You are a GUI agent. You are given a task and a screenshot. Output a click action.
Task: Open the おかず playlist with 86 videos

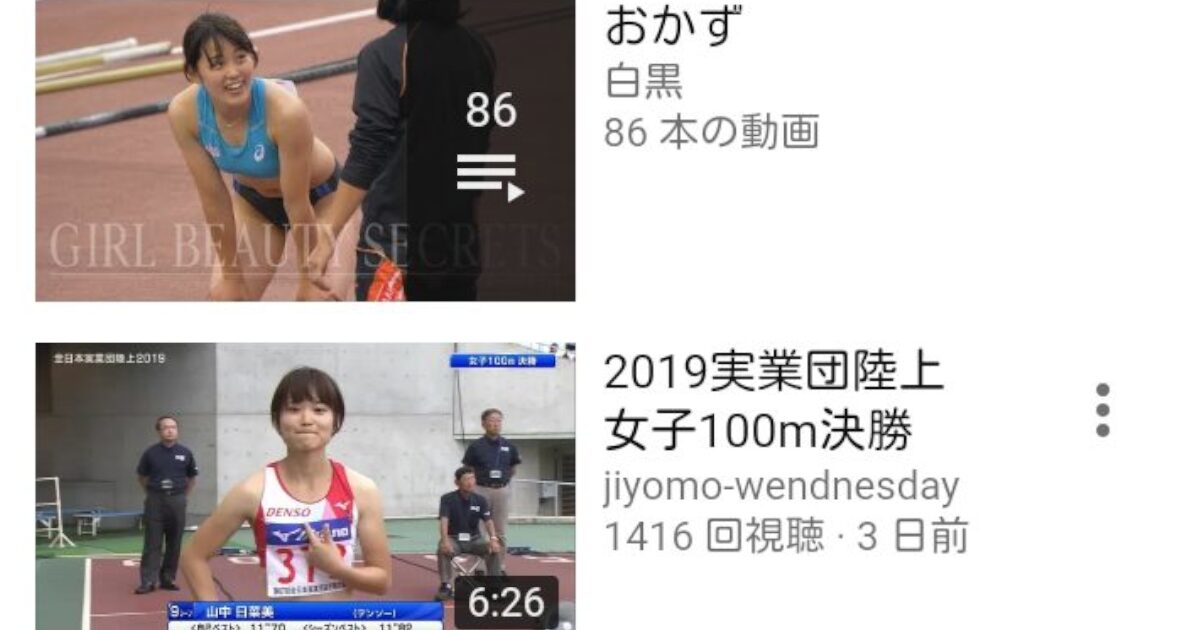[x=674, y=28]
